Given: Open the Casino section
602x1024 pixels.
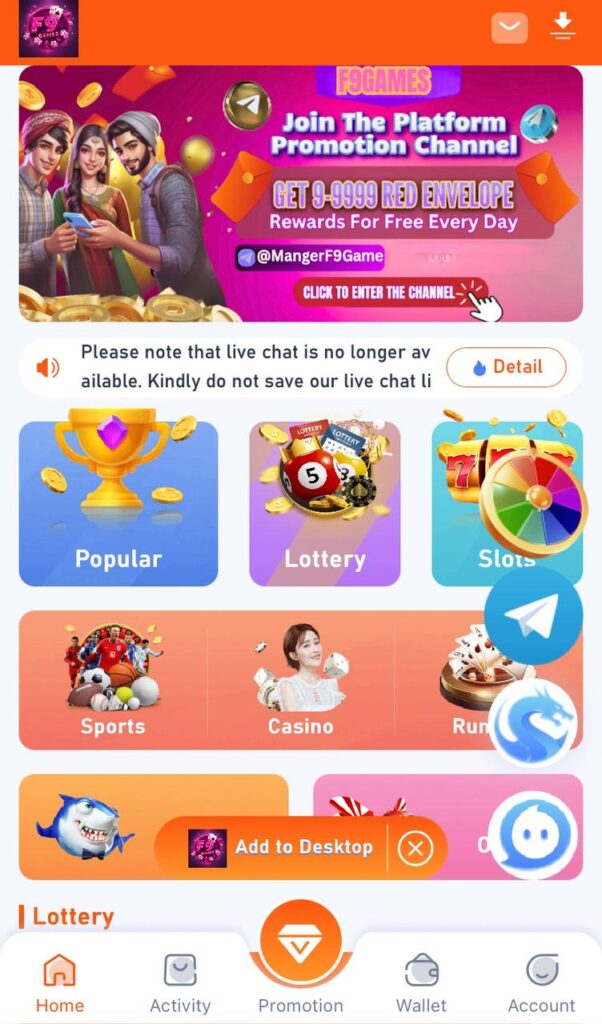Looking at the screenshot, I should [300, 680].
